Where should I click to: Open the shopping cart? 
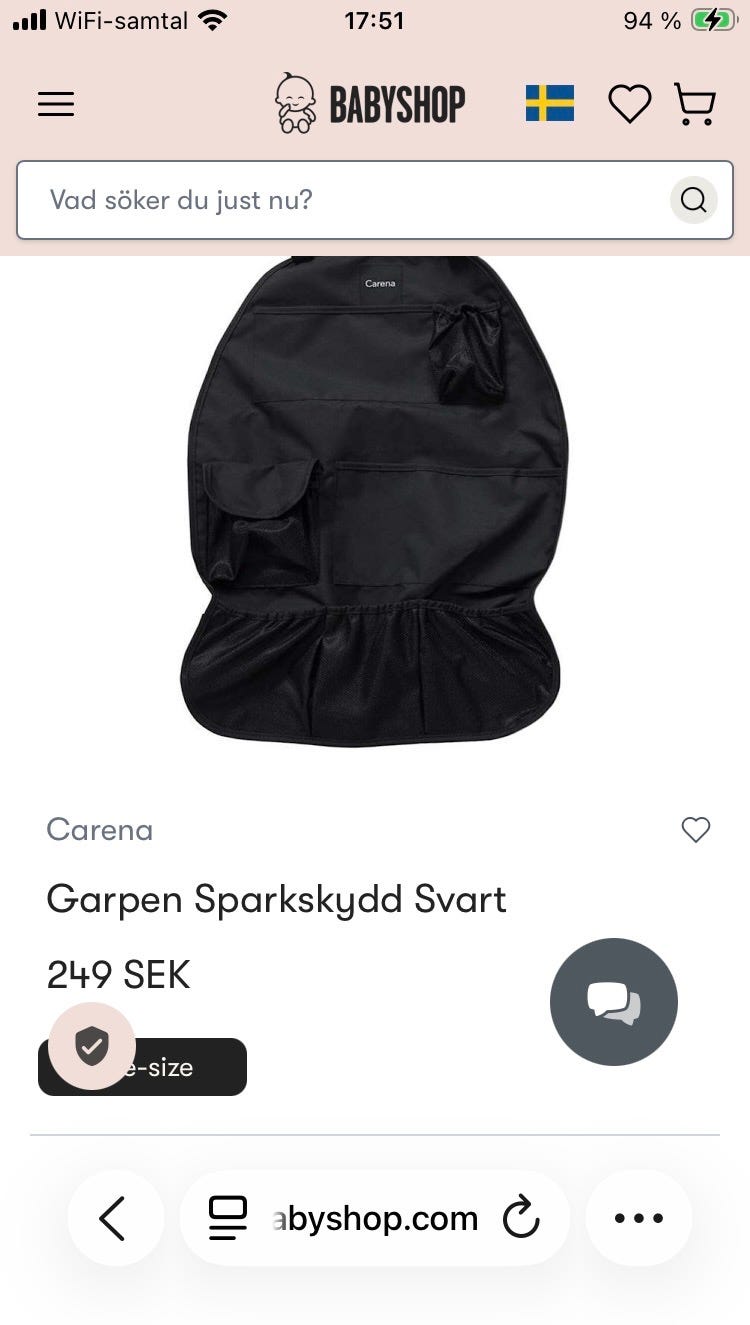695,104
